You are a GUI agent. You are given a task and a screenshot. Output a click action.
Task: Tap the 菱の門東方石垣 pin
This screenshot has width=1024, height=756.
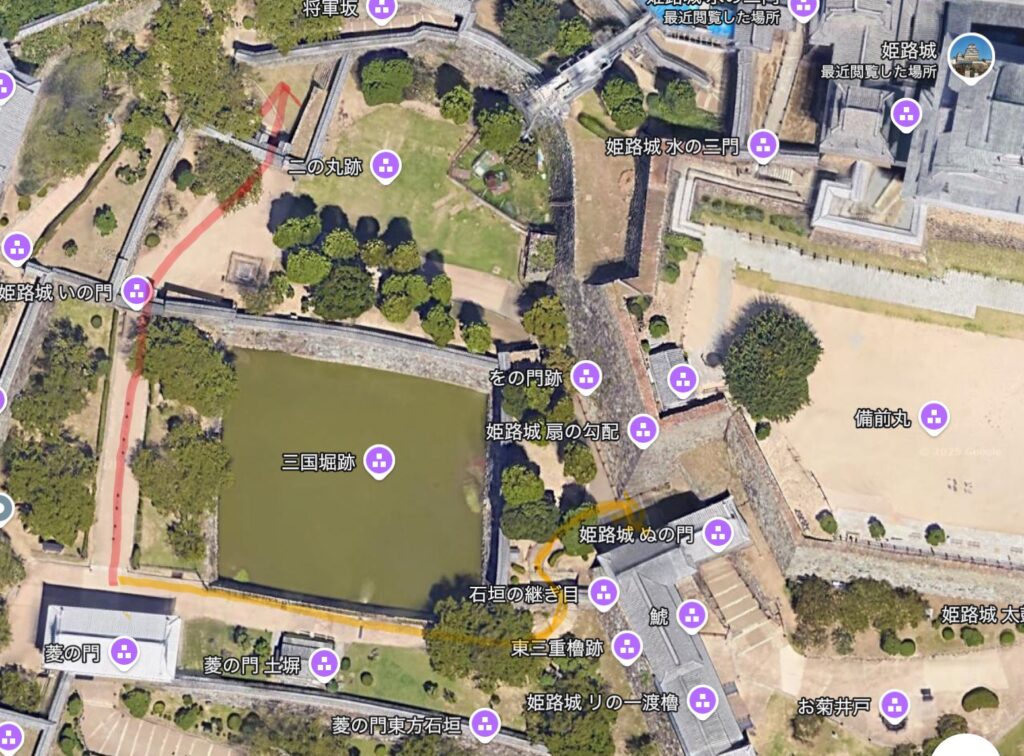[x=485, y=723]
